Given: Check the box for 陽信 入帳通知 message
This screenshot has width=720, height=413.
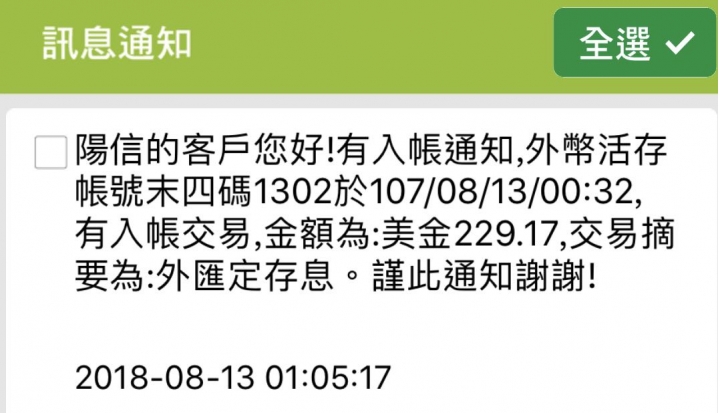Looking at the screenshot, I should pos(49,153).
